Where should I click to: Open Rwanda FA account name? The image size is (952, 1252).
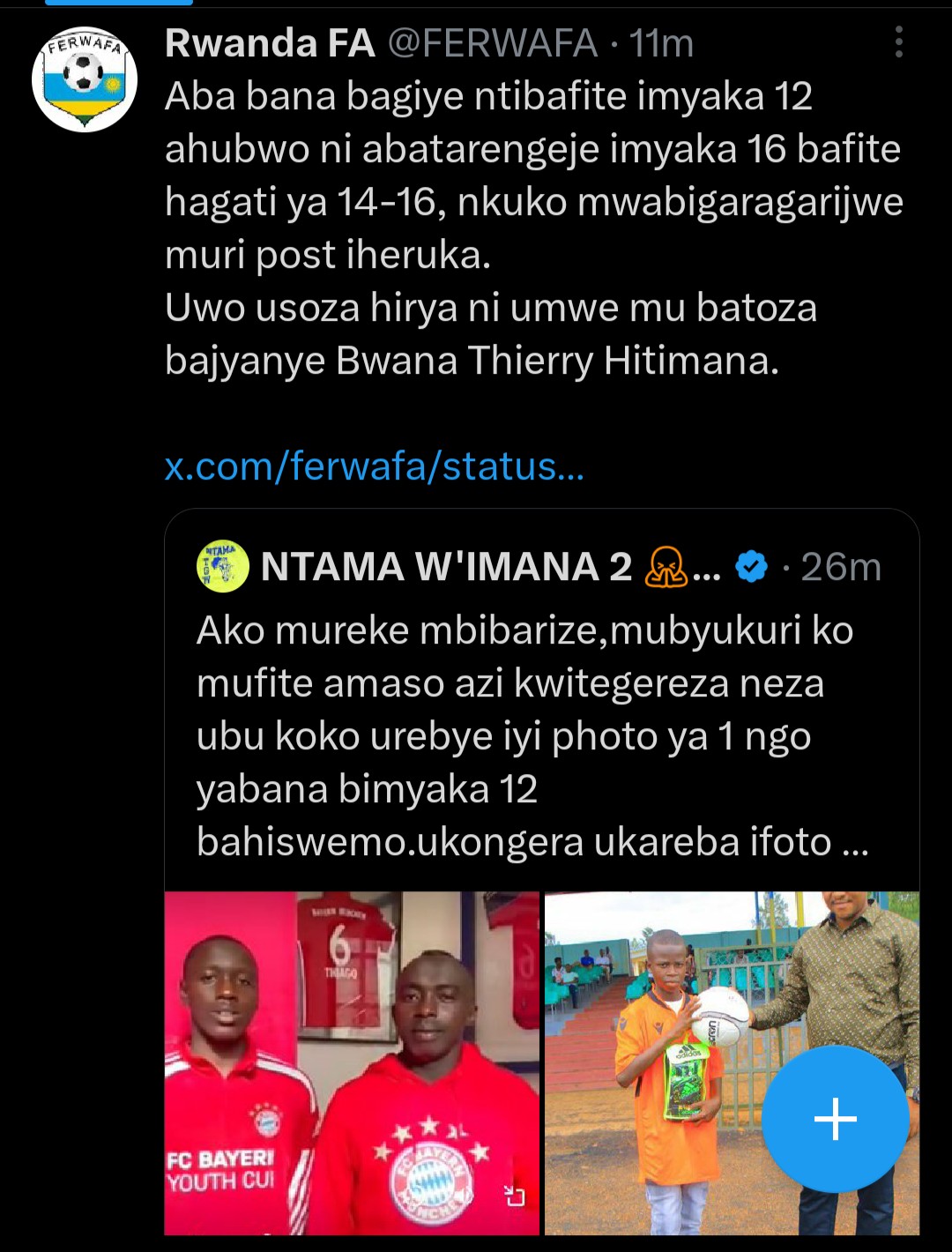click(x=270, y=43)
